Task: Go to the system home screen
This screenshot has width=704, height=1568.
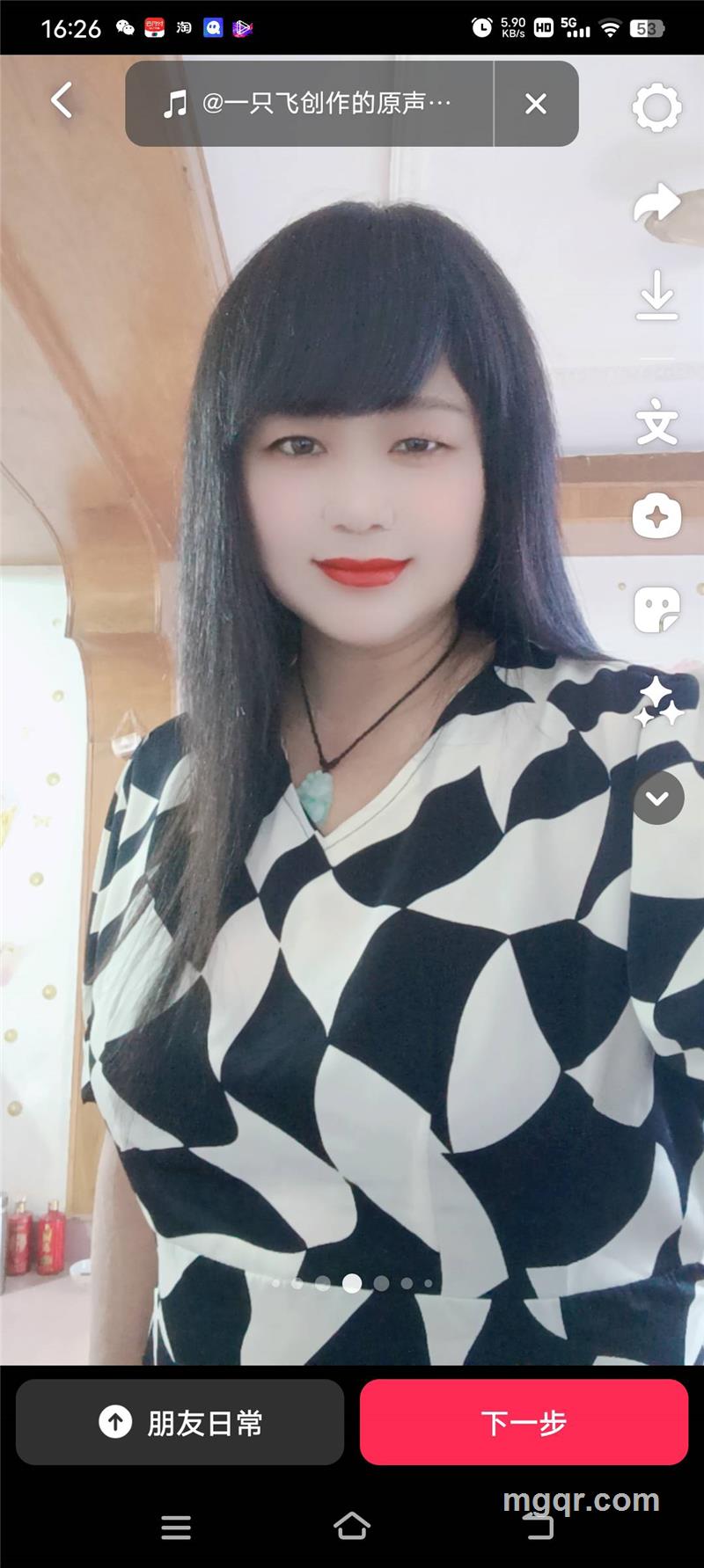Action: click(x=352, y=1526)
